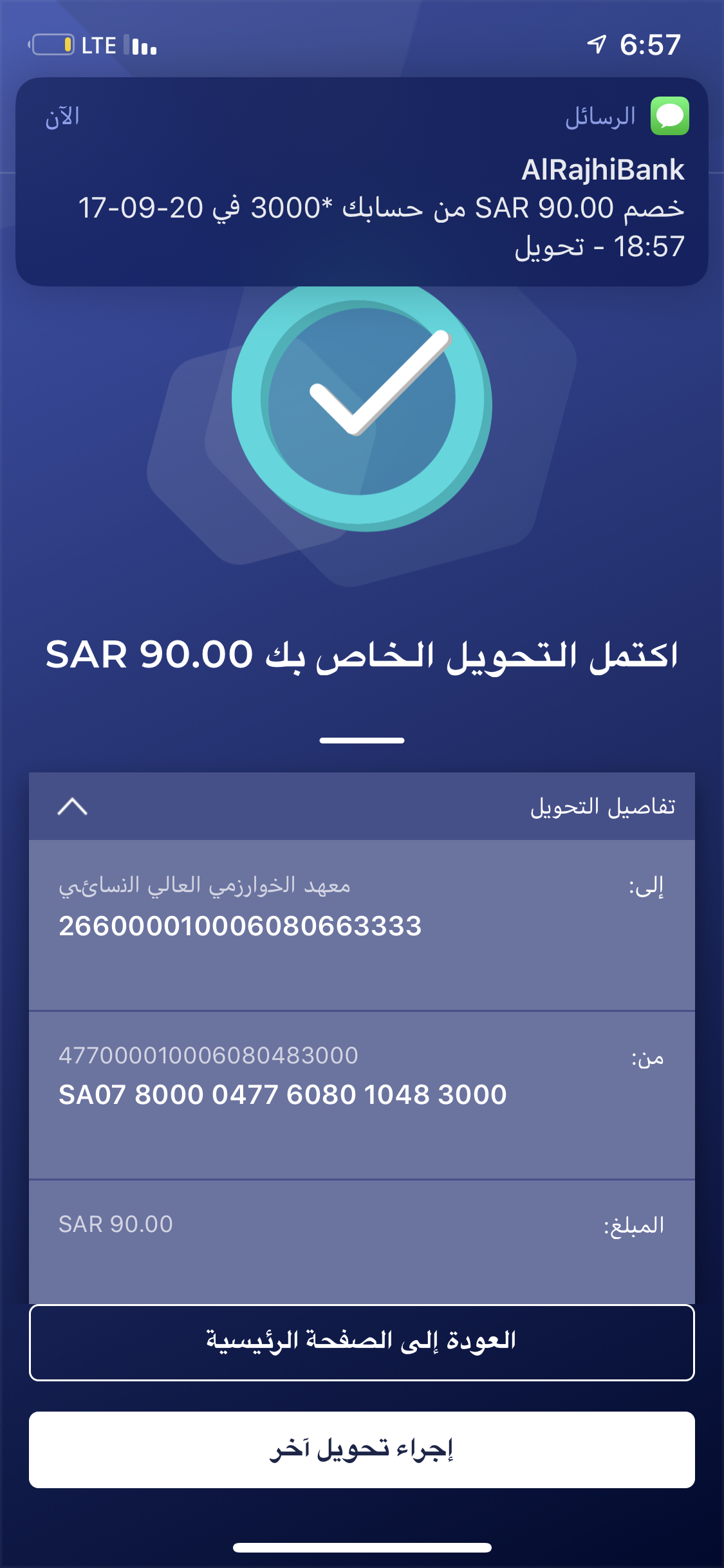Screen dimensions: 724x1568
Task: Start another transfer with إجراء تحويل آخر
Action: [x=362, y=1450]
